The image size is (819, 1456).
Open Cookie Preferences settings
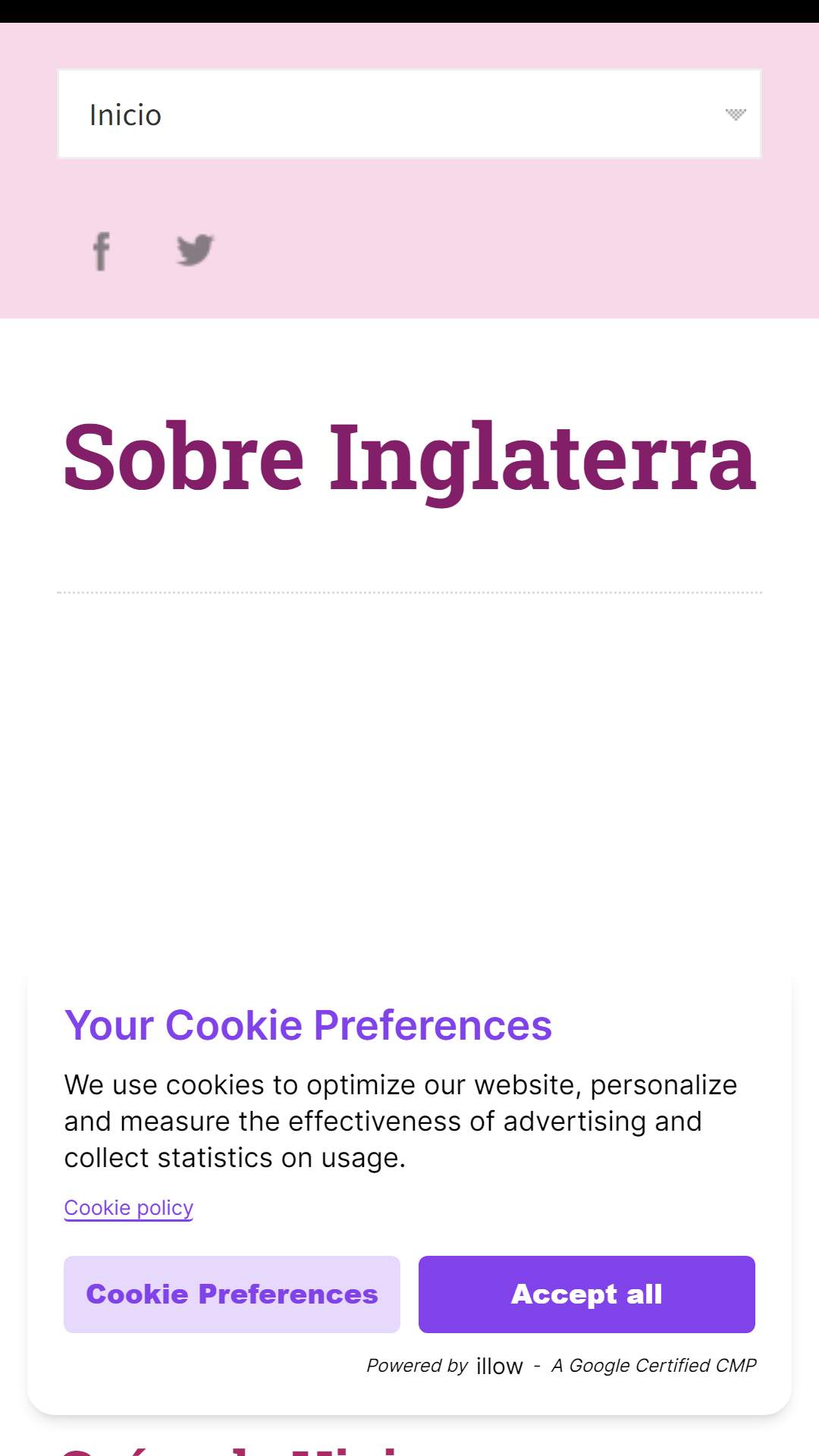coord(232,1294)
